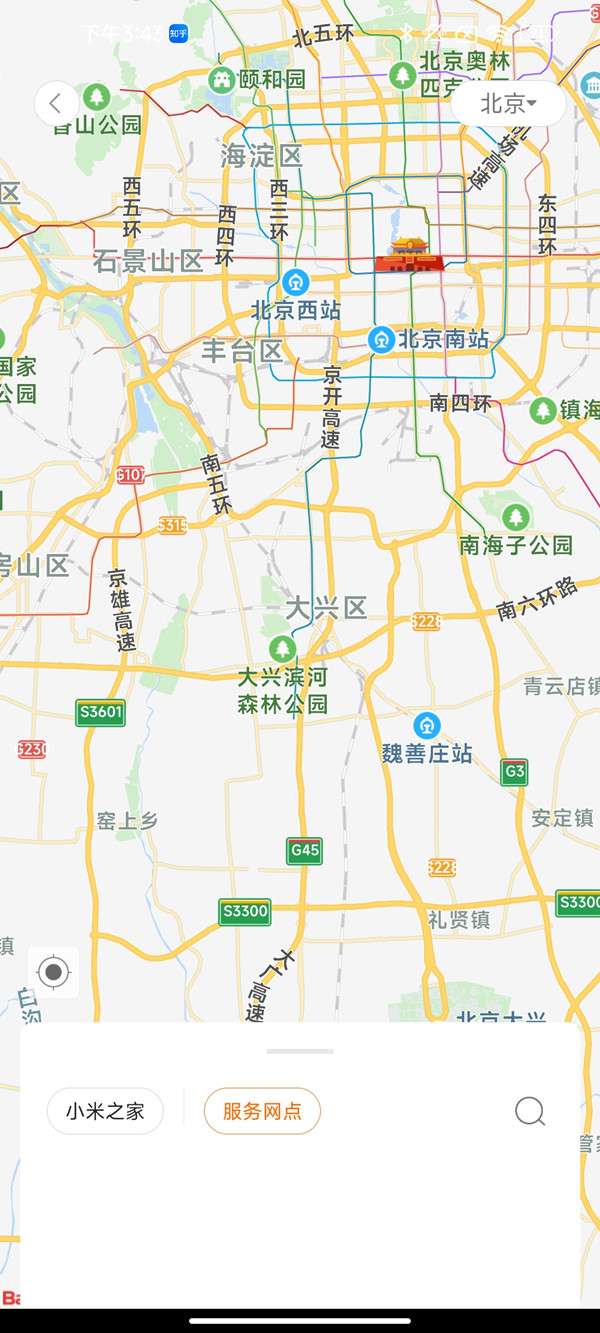Go back using the top-left arrow
Viewport: 600px width, 1333px height.
(56, 102)
